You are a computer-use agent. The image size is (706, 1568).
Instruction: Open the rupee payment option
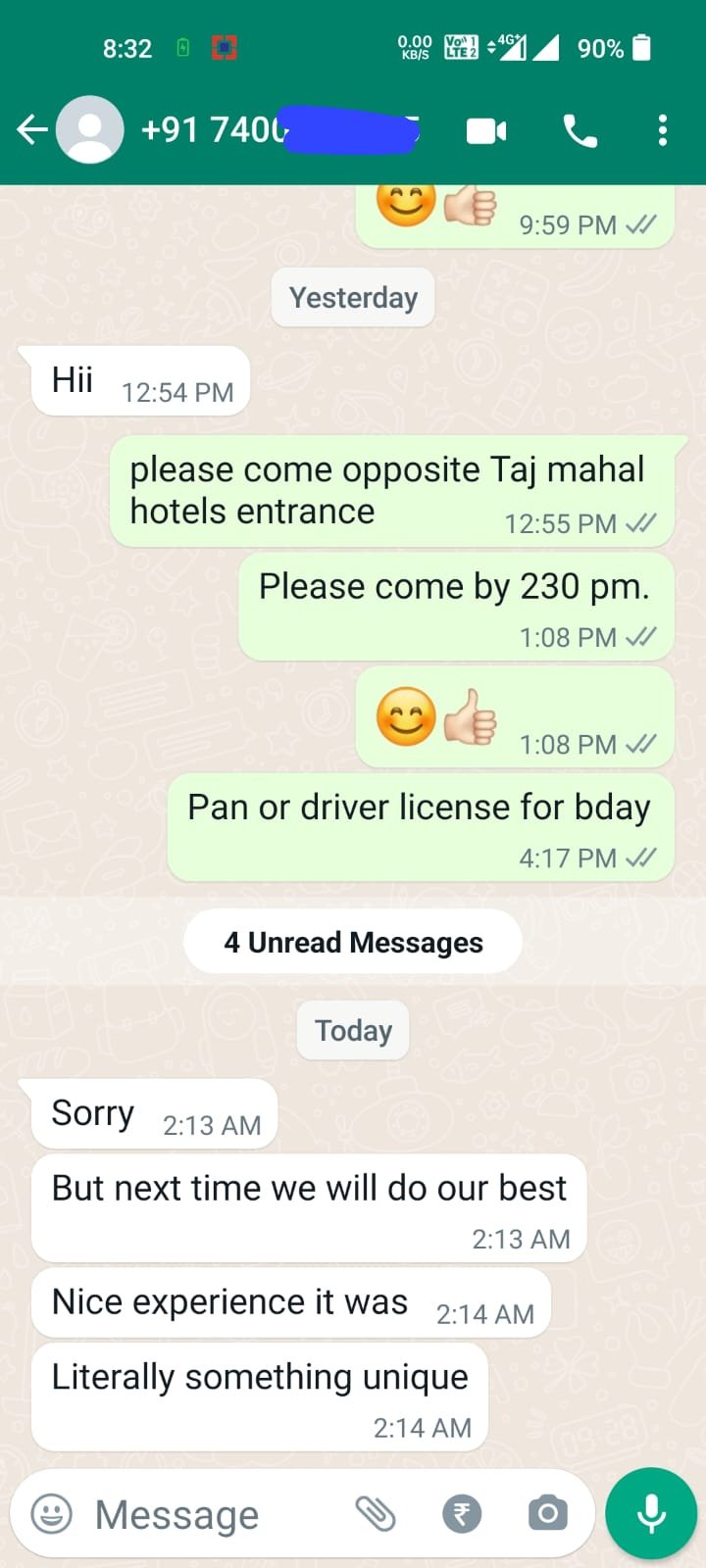[x=462, y=1514]
